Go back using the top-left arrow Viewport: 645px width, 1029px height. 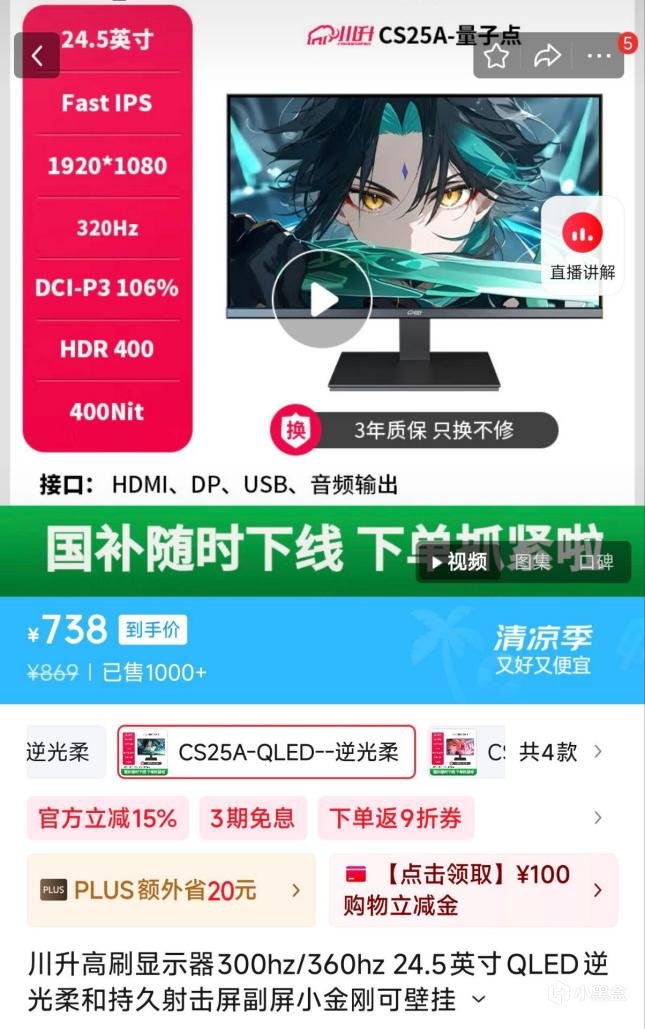coord(37,56)
